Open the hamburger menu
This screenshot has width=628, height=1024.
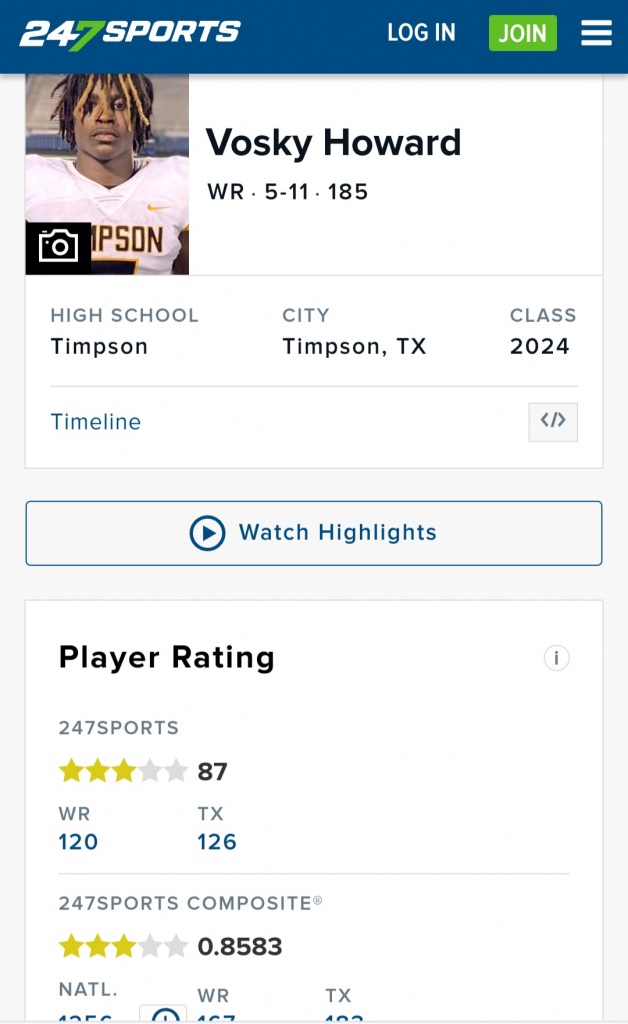(596, 33)
